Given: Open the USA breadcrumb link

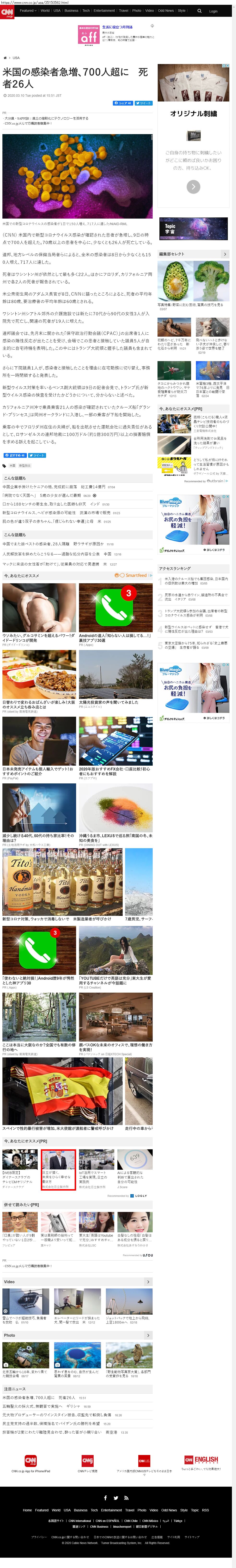Looking at the screenshot, I should click(x=16, y=58).
